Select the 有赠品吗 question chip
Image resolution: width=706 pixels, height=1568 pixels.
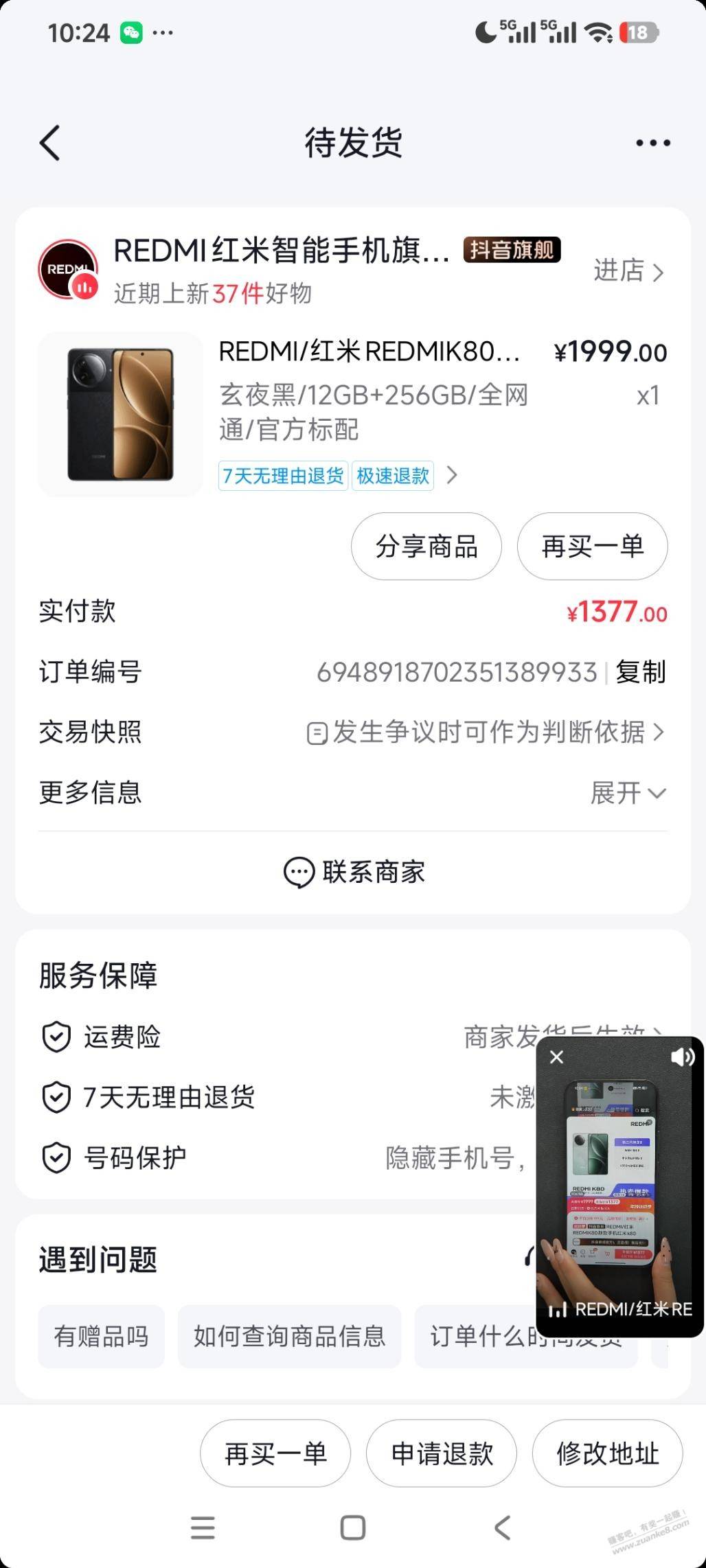pyautogui.click(x=101, y=1337)
